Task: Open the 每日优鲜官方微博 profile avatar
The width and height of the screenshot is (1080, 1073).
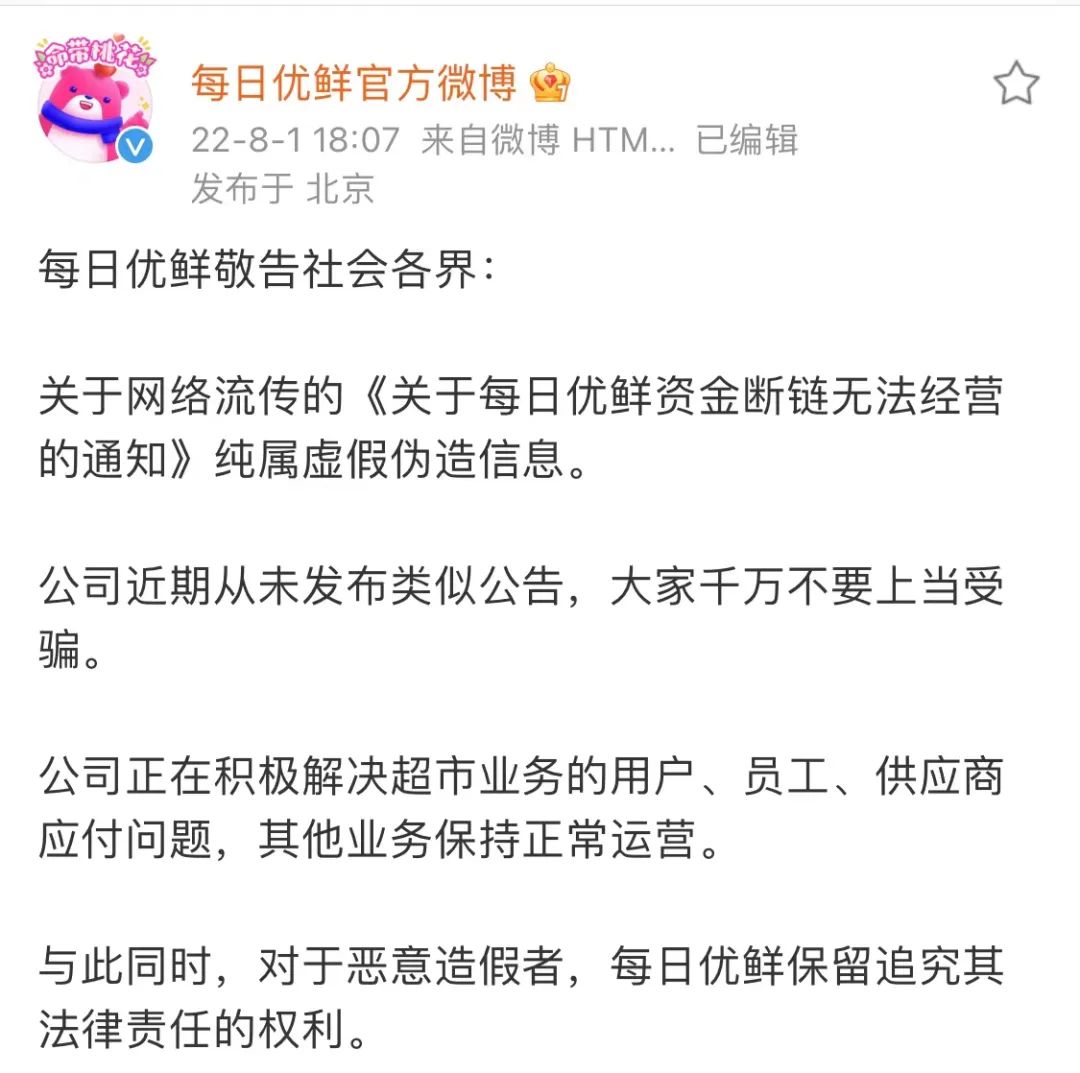Action: click(x=95, y=99)
